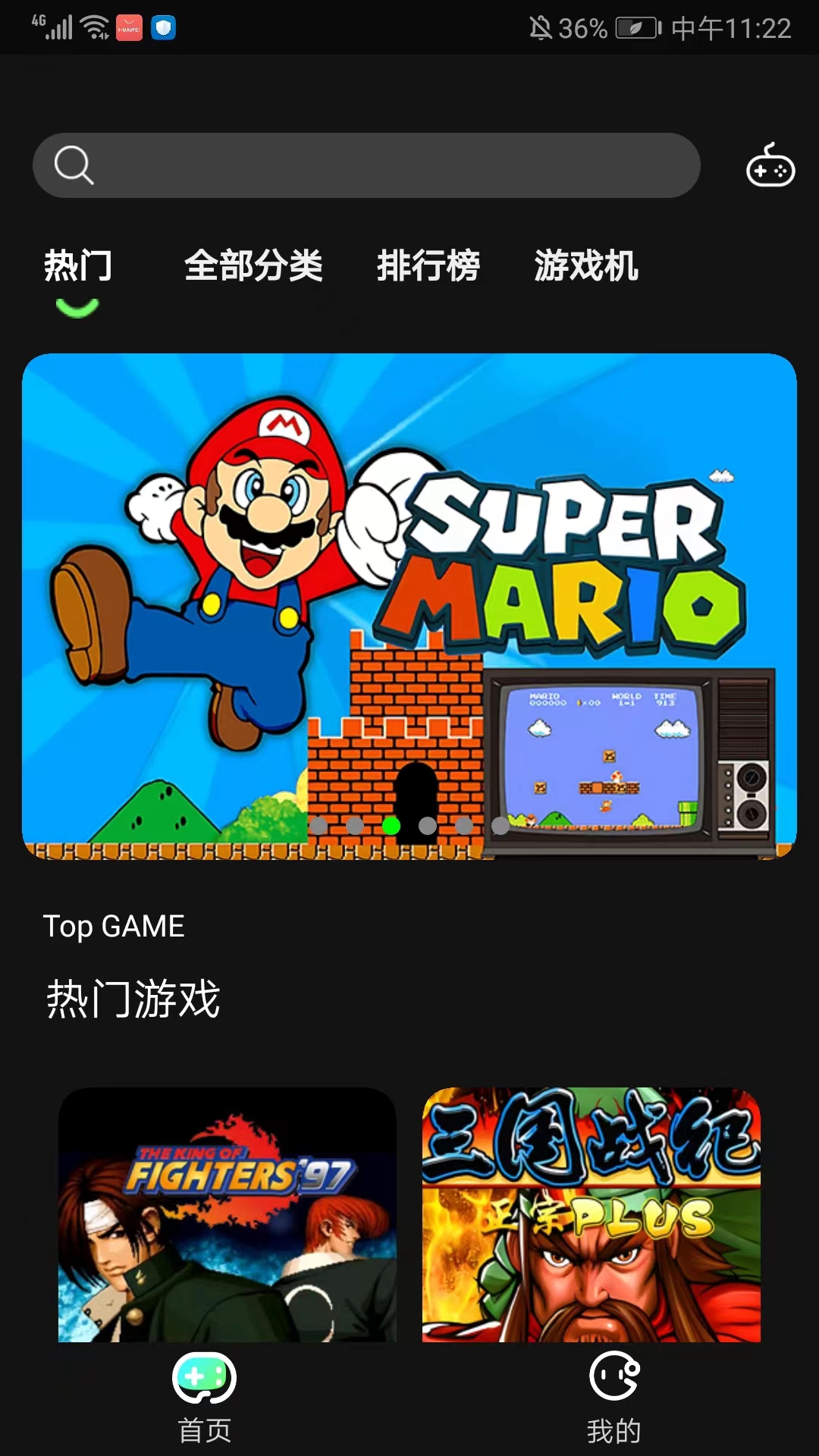
Task: Open the 排行榜 rankings tab
Action: (x=429, y=267)
